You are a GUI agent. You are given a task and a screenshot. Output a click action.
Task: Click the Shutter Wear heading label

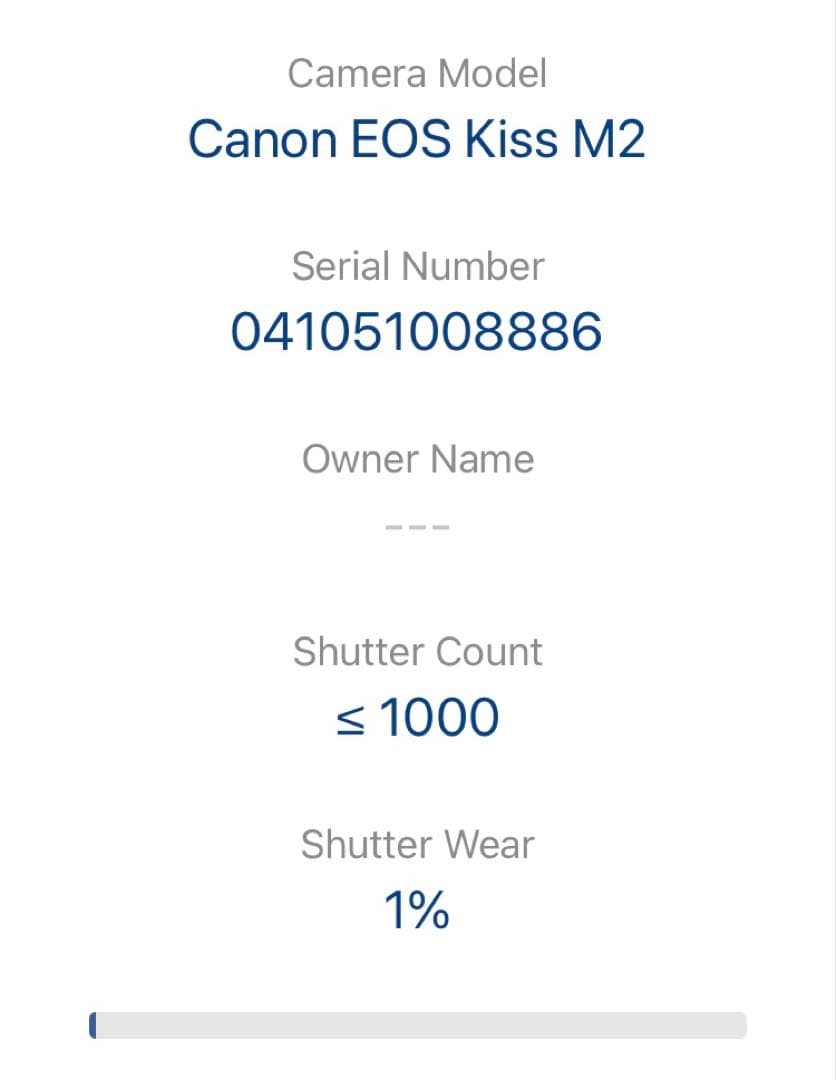pos(418,843)
